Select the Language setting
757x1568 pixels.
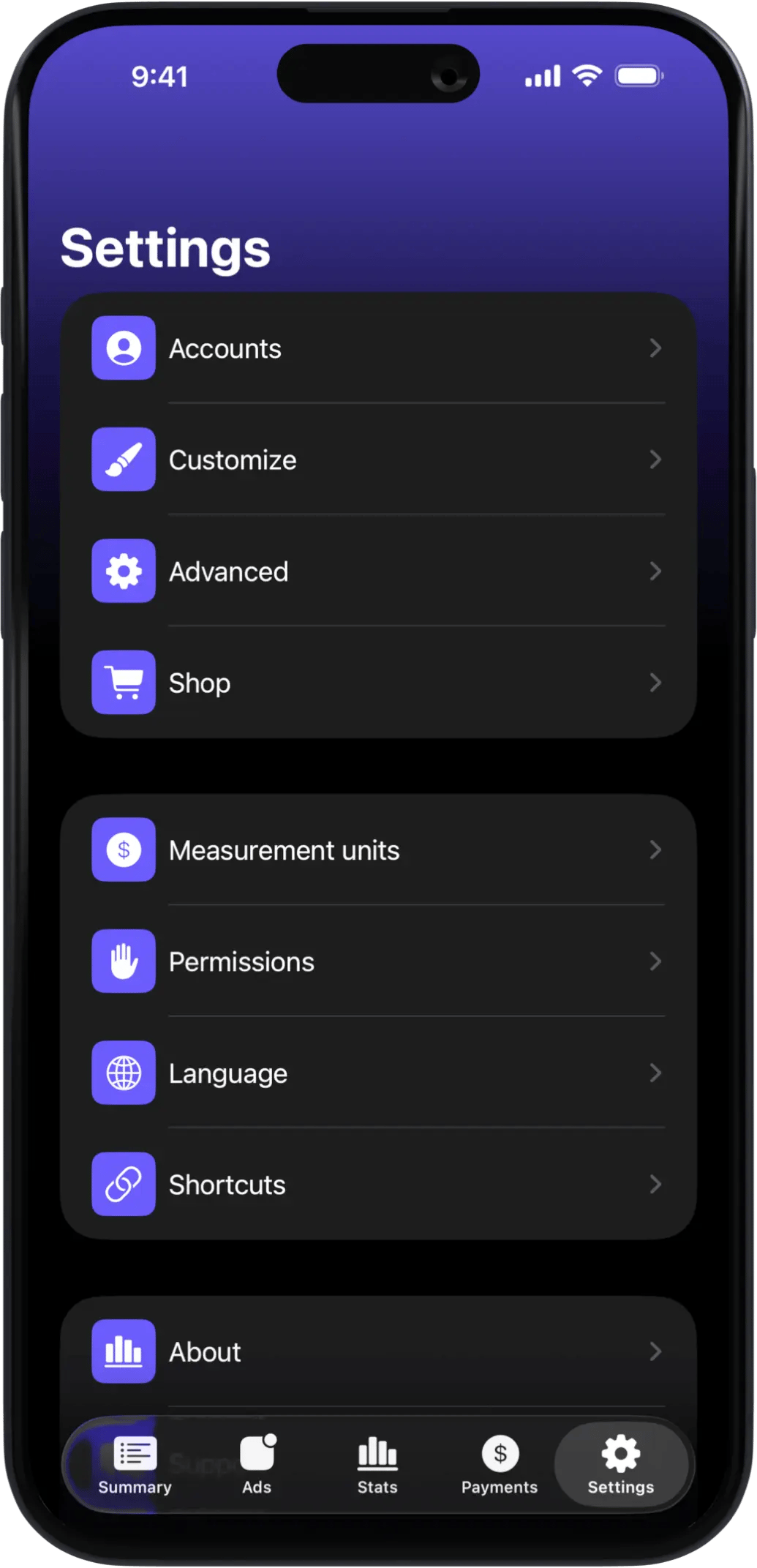pyautogui.click(x=377, y=1073)
